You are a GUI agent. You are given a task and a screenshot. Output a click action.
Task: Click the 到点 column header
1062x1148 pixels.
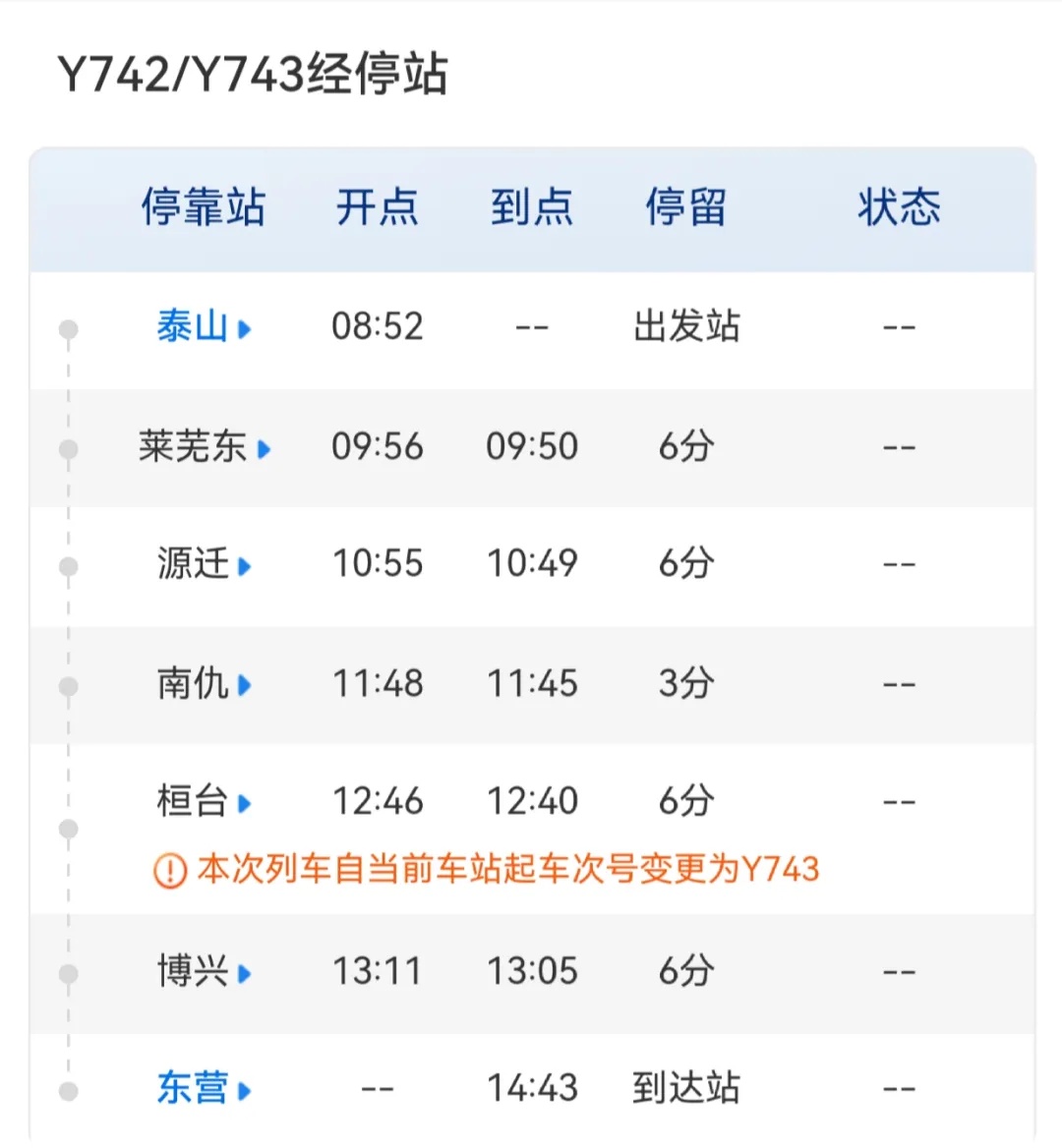click(531, 207)
